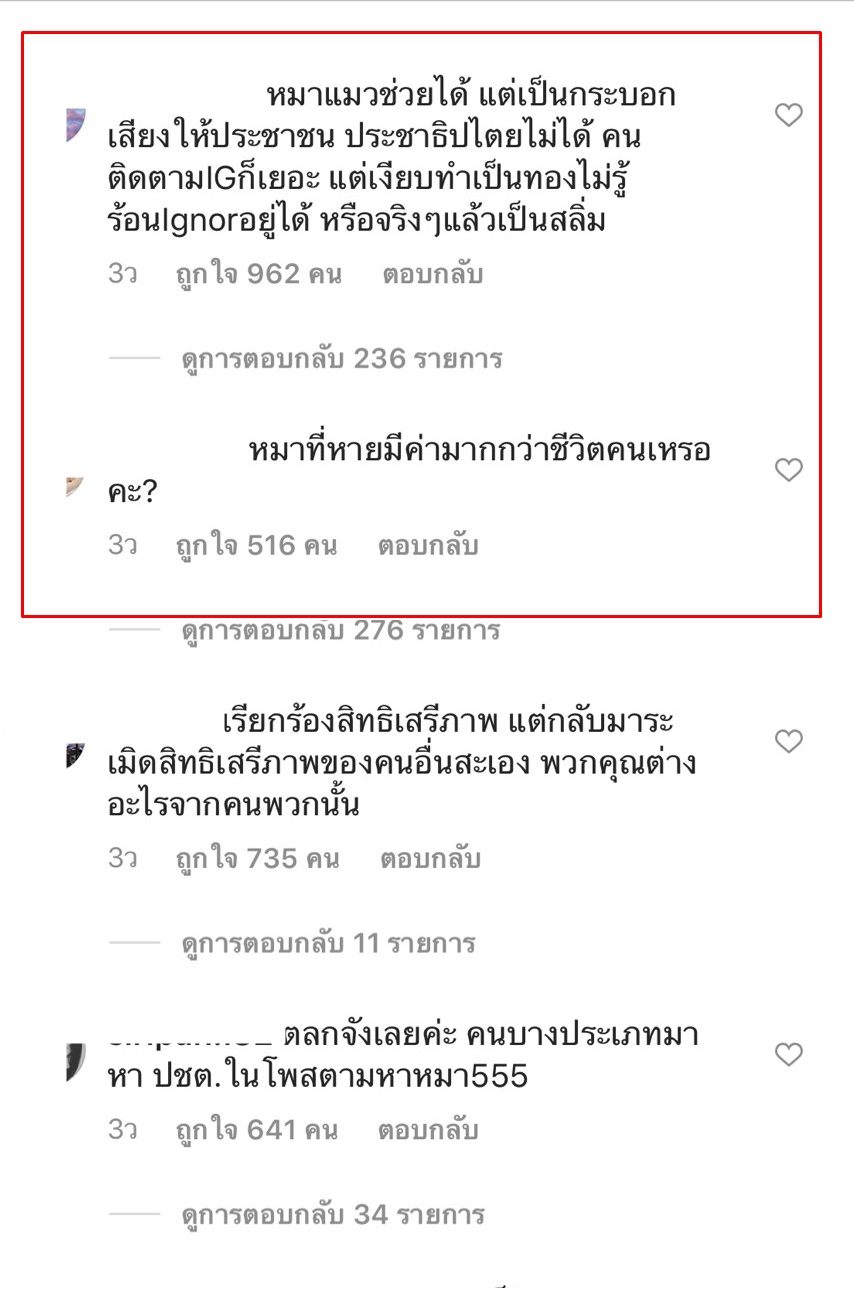The image size is (854, 1315).
Task: Reply to the comment with 735 likes
Action: (x=430, y=859)
